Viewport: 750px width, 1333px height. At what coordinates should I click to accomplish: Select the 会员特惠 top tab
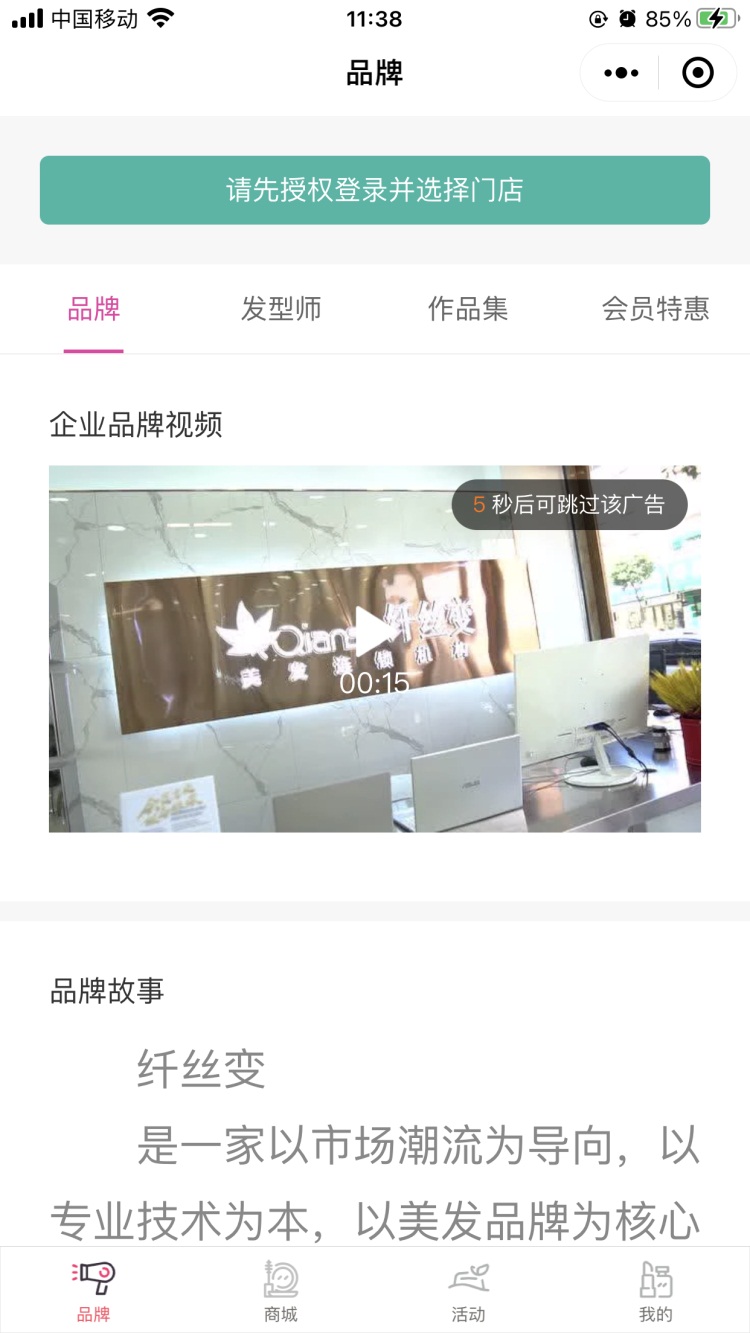(x=655, y=309)
